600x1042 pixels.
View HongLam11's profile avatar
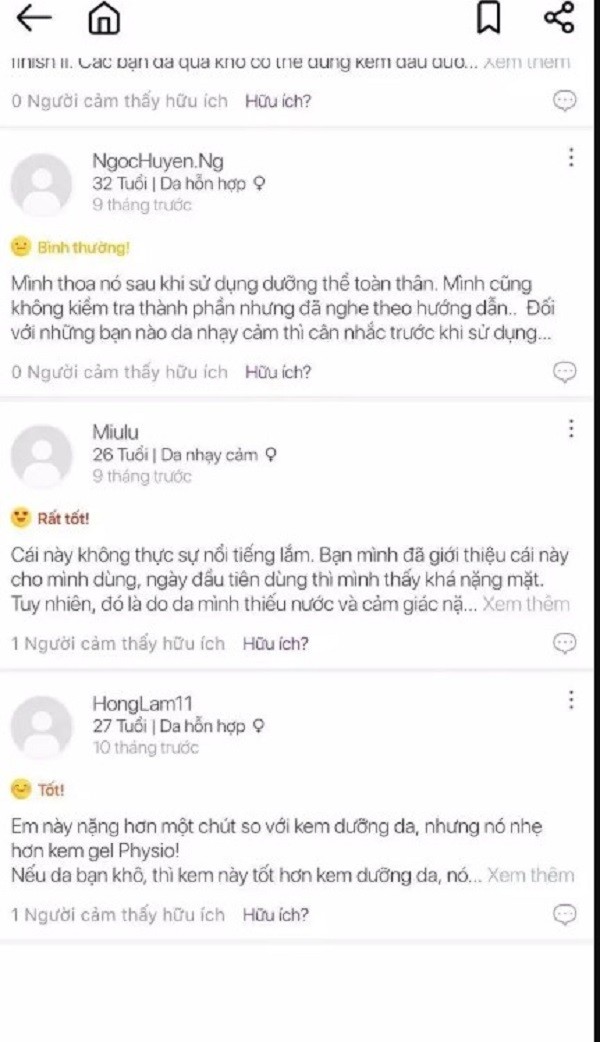[42, 727]
